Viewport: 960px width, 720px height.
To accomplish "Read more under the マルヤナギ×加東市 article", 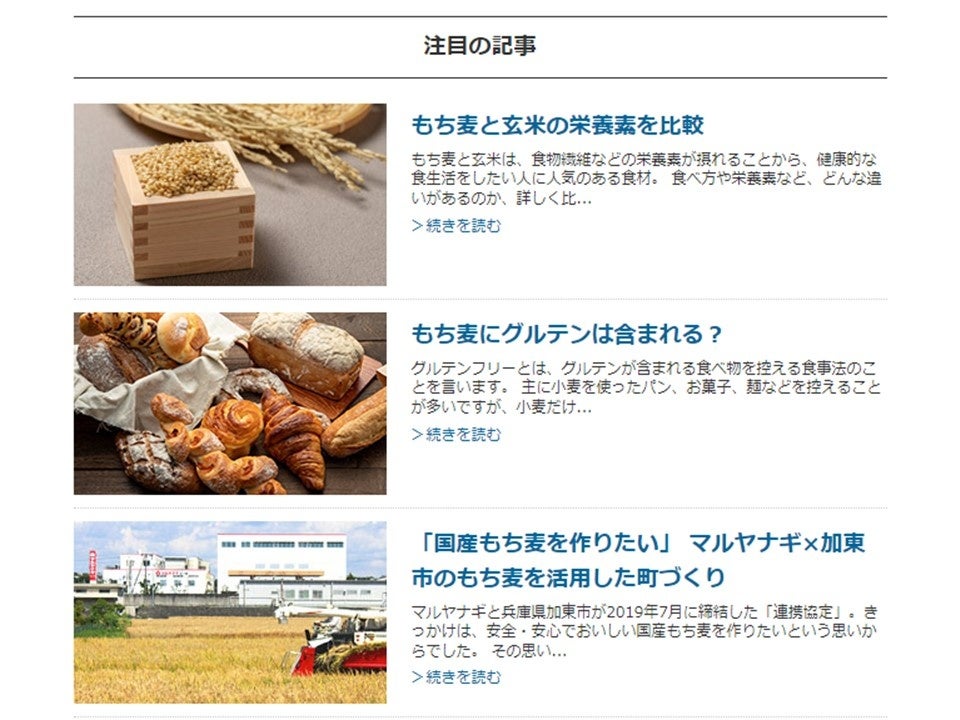I will coord(456,678).
